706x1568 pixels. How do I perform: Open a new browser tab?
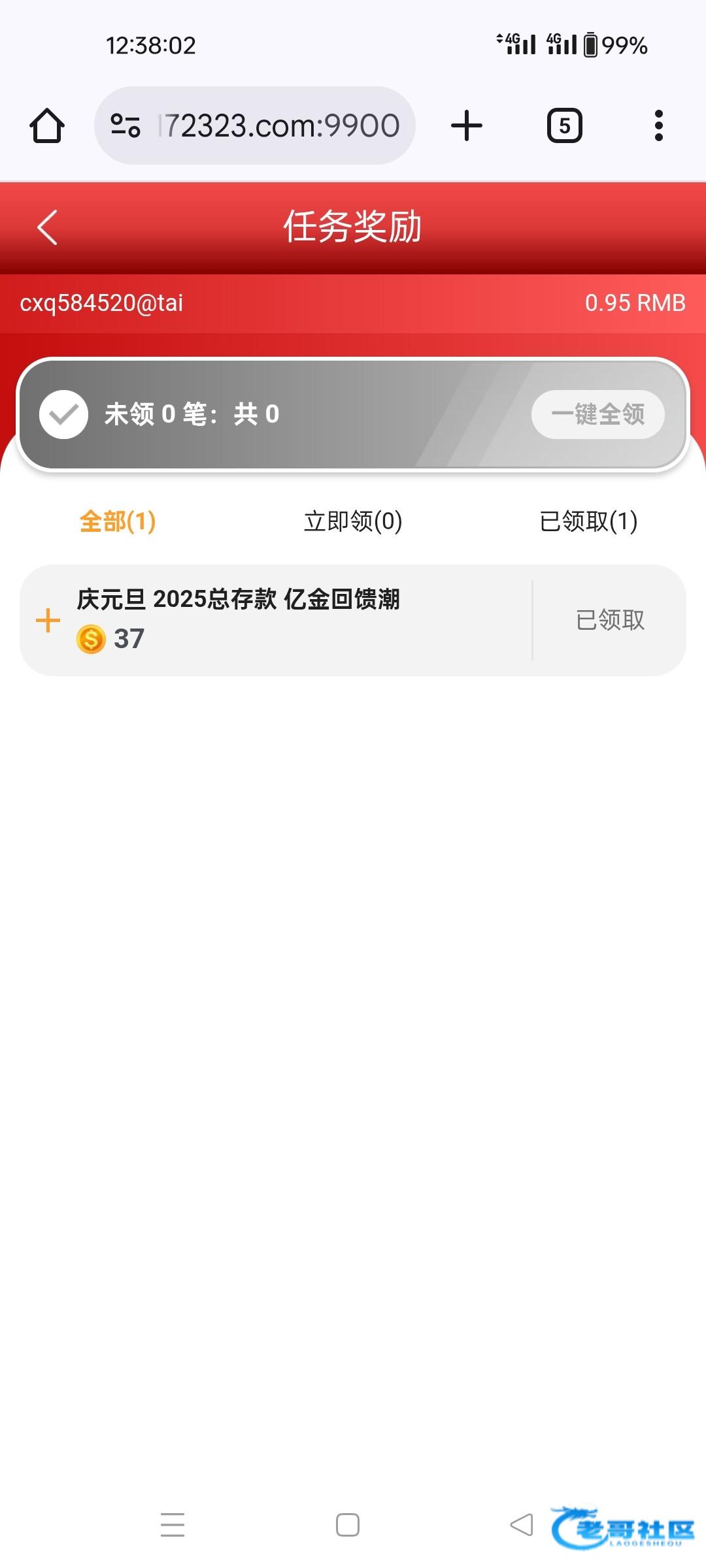tap(467, 125)
